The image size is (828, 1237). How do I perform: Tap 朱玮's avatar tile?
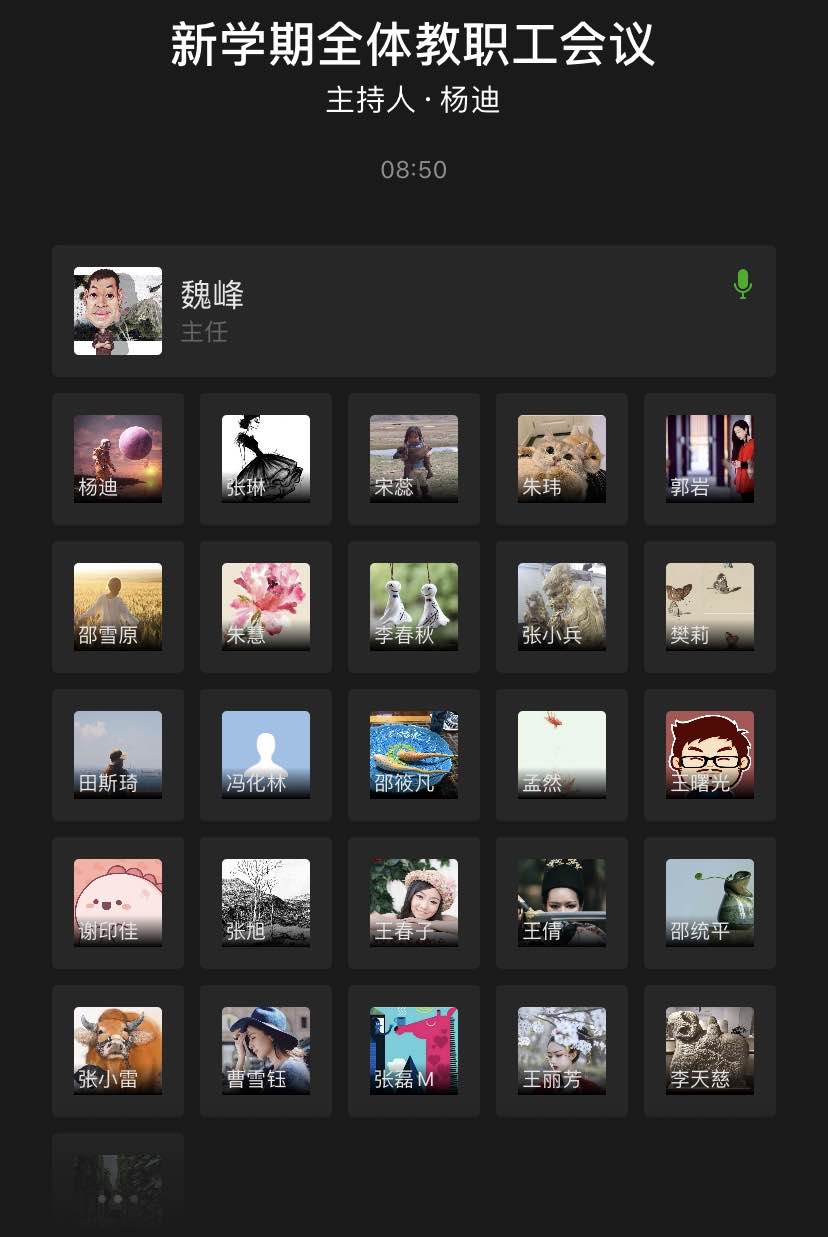562,459
